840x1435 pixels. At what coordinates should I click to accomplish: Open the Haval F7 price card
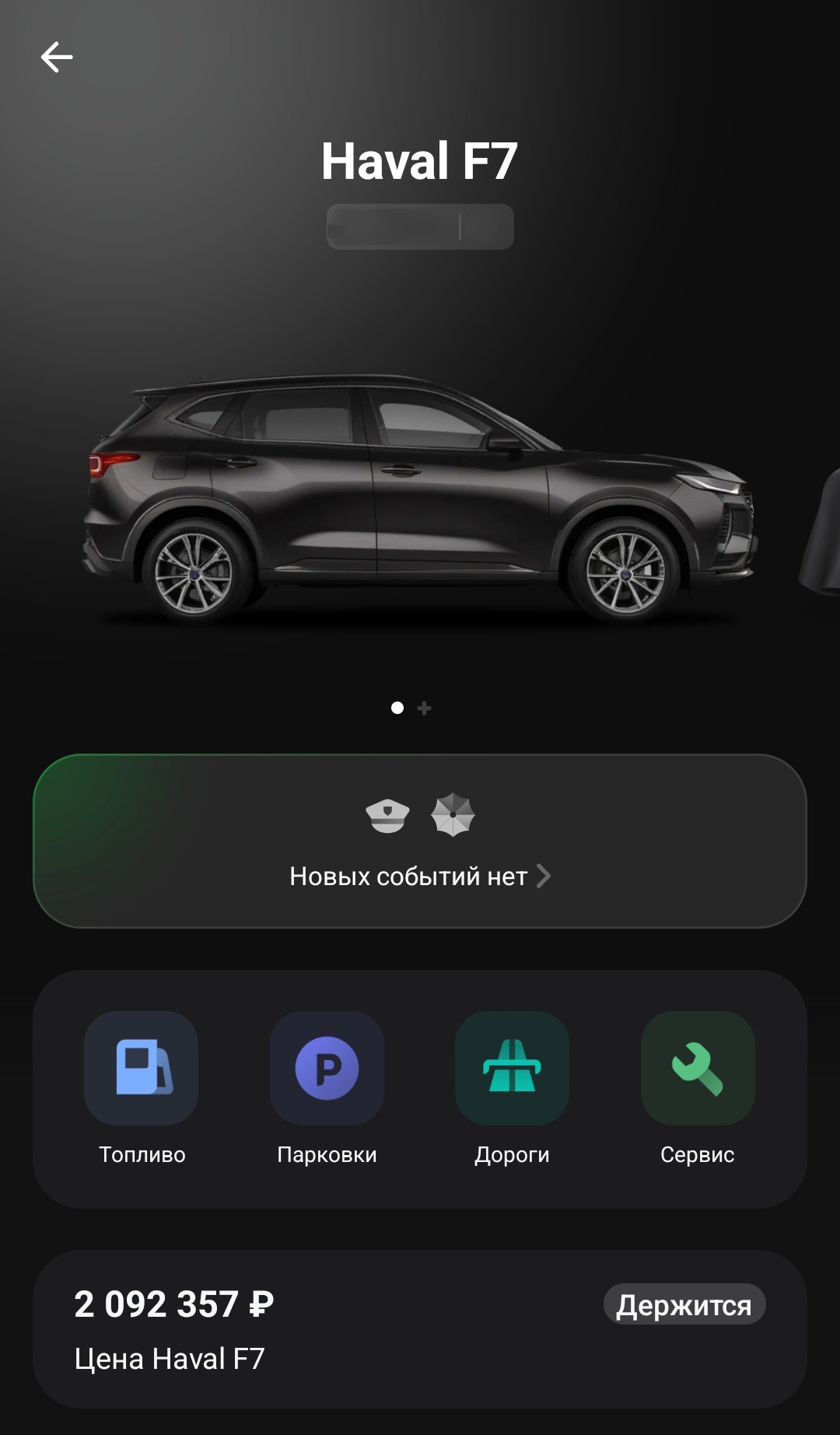pyautogui.click(x=419, y=1329)
